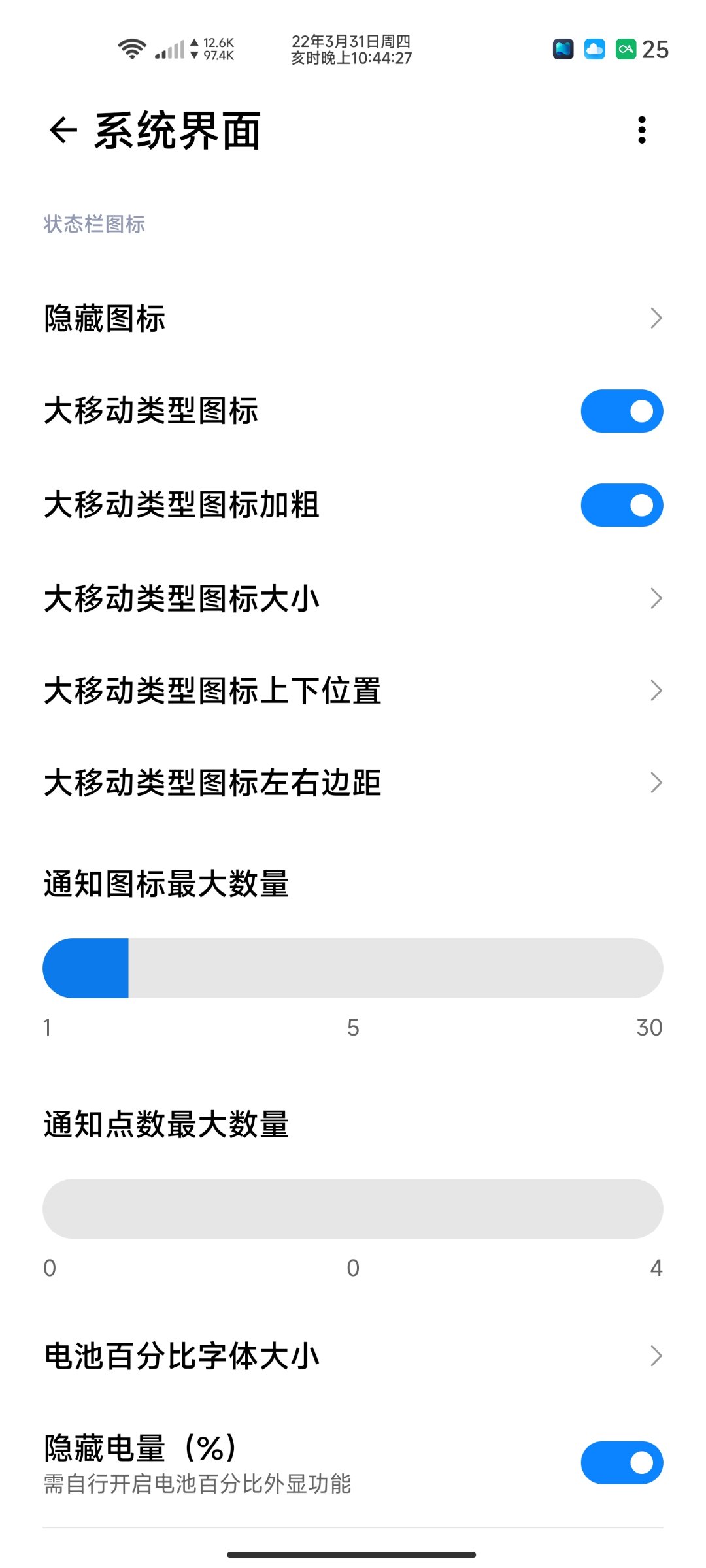Disable the 大移动类型图标 switch
The height and width of the screenshot is (1568, 706).
coord(622,410)
